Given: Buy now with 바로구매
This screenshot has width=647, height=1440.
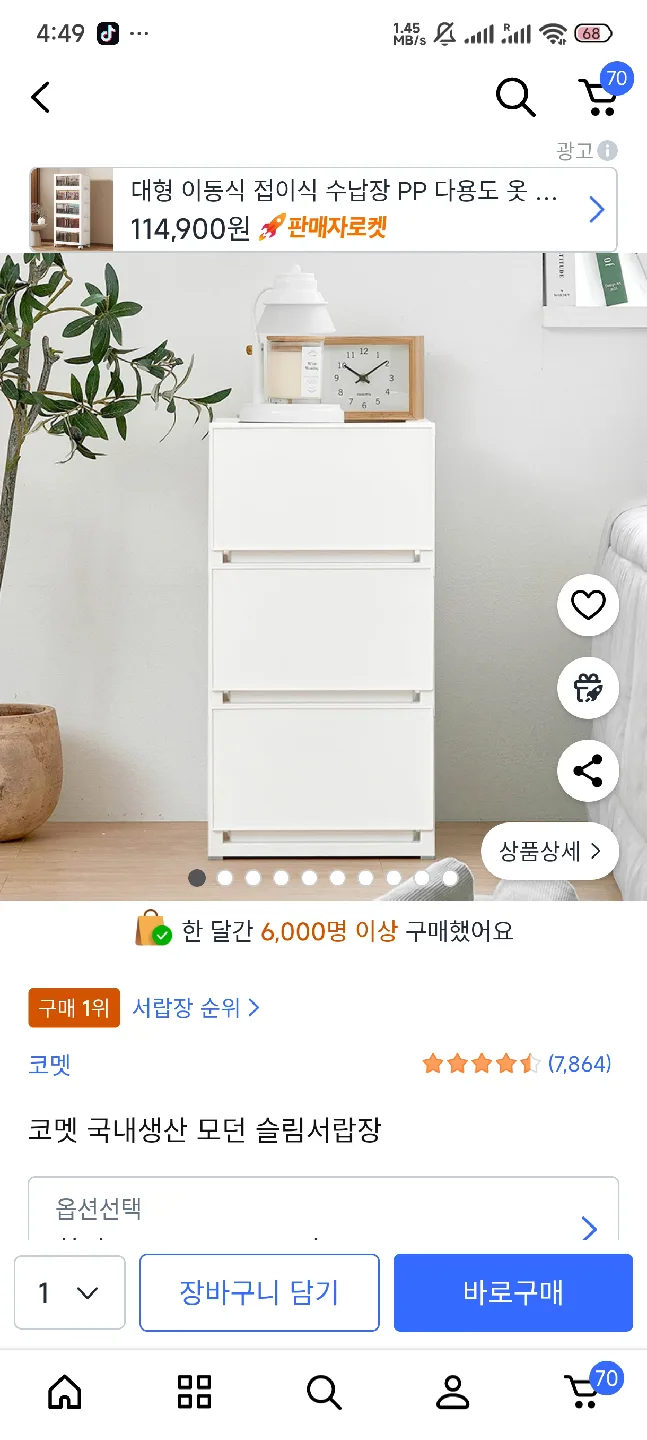Looking at the screenshot, I should pos(513,1293).
